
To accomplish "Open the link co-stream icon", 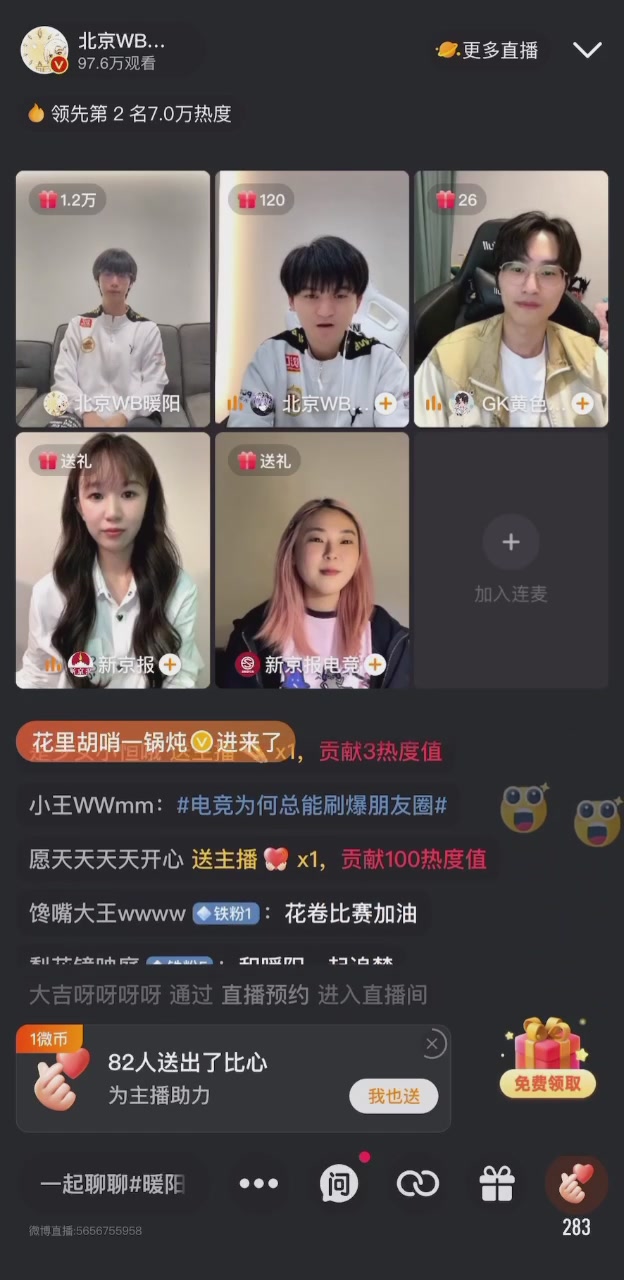I will pos(418,1184).
